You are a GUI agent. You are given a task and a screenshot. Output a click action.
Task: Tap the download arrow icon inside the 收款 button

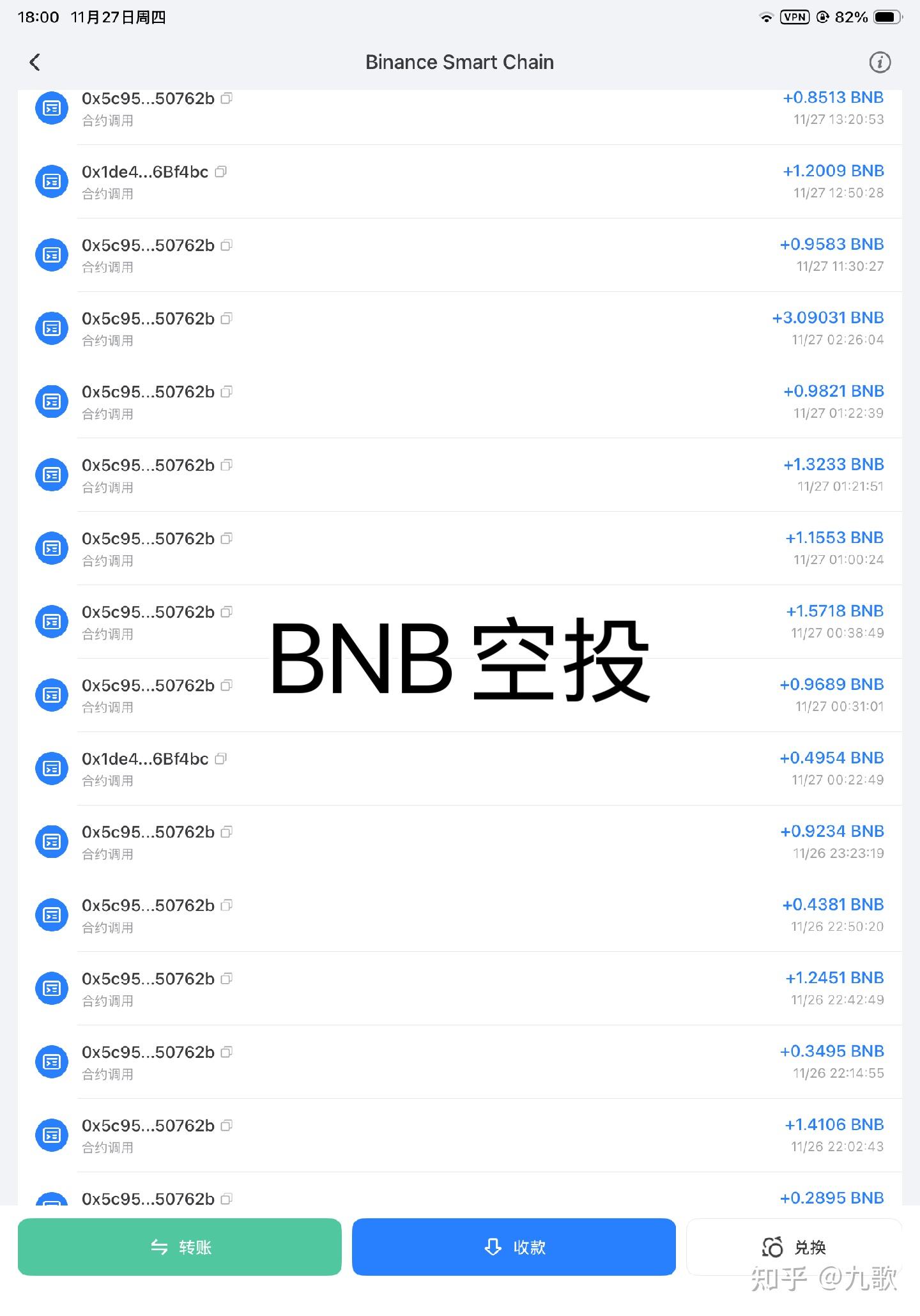coord(492,1246)
